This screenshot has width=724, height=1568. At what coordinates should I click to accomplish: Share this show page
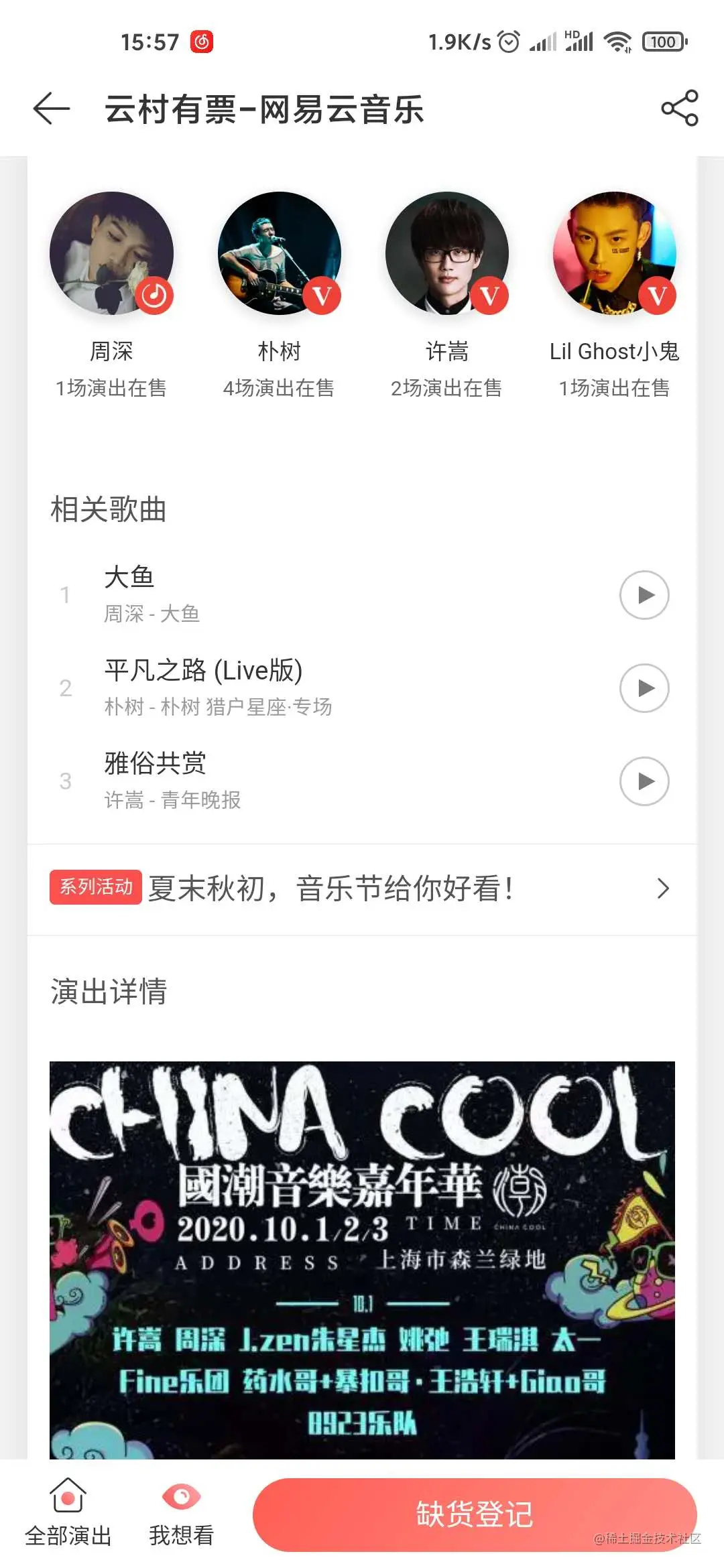coord(679,109)
